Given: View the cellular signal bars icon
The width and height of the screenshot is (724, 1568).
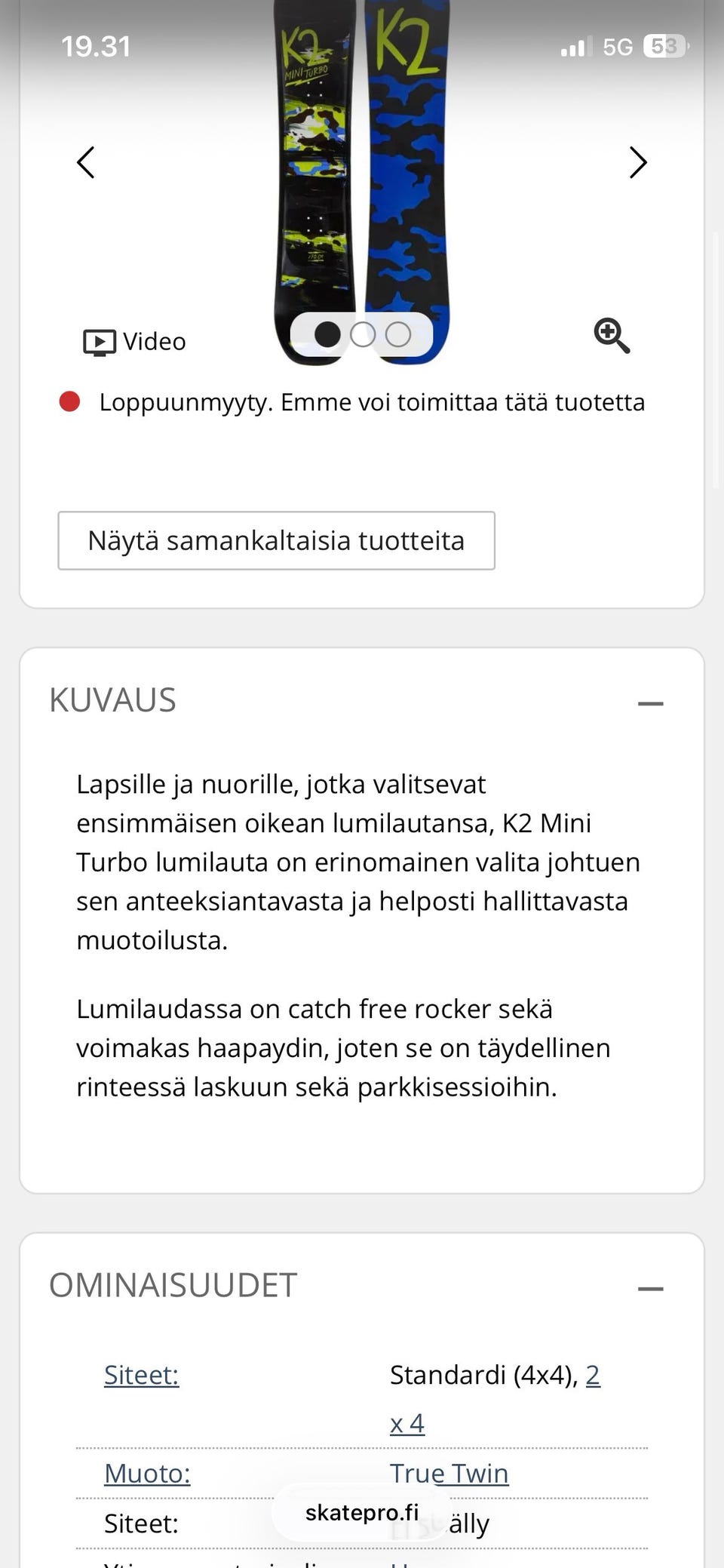Looking at the screenshot, I should pos(575,47).
